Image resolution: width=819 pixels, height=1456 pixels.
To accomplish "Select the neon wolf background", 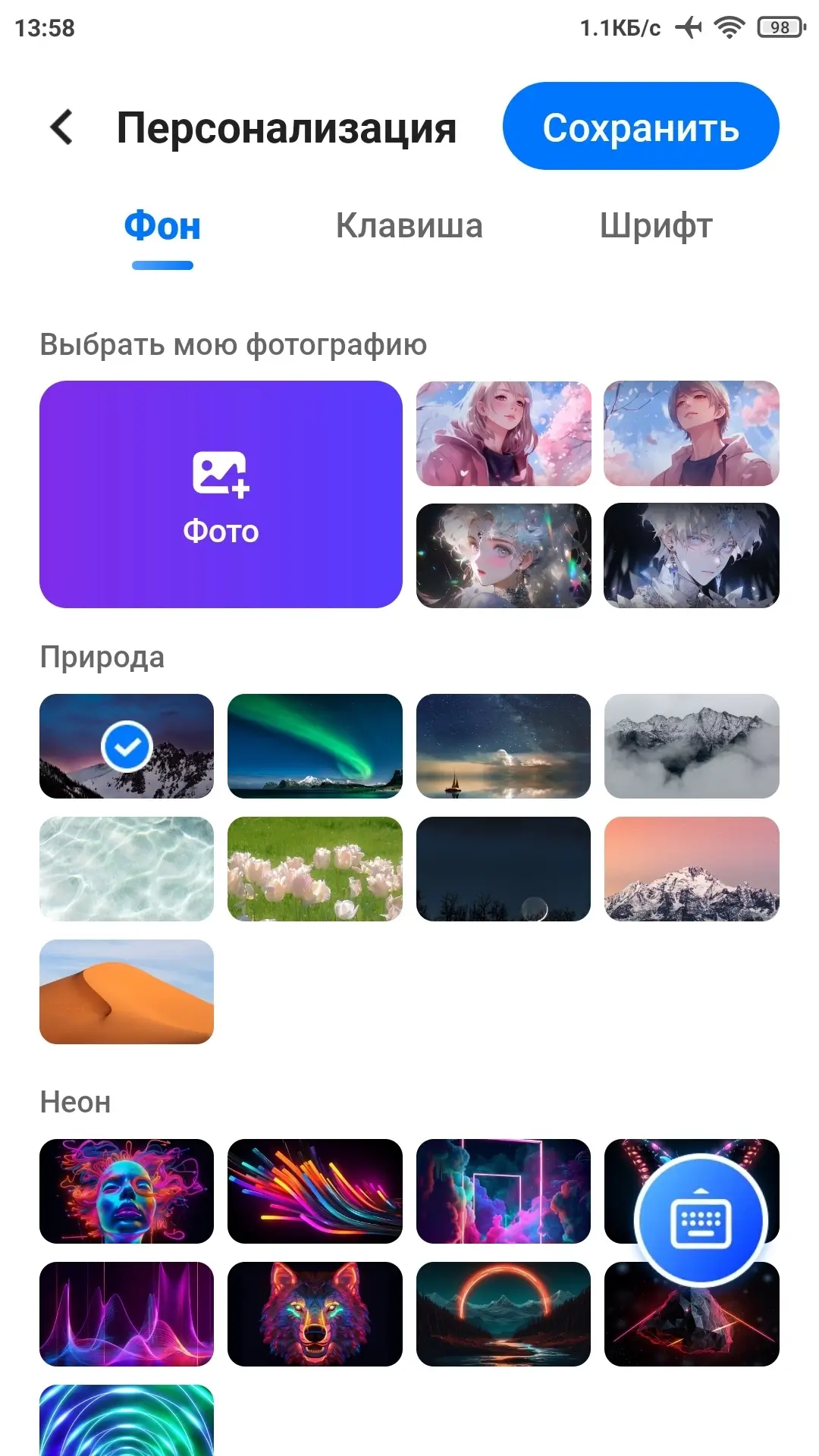I will pos(315,1314).
